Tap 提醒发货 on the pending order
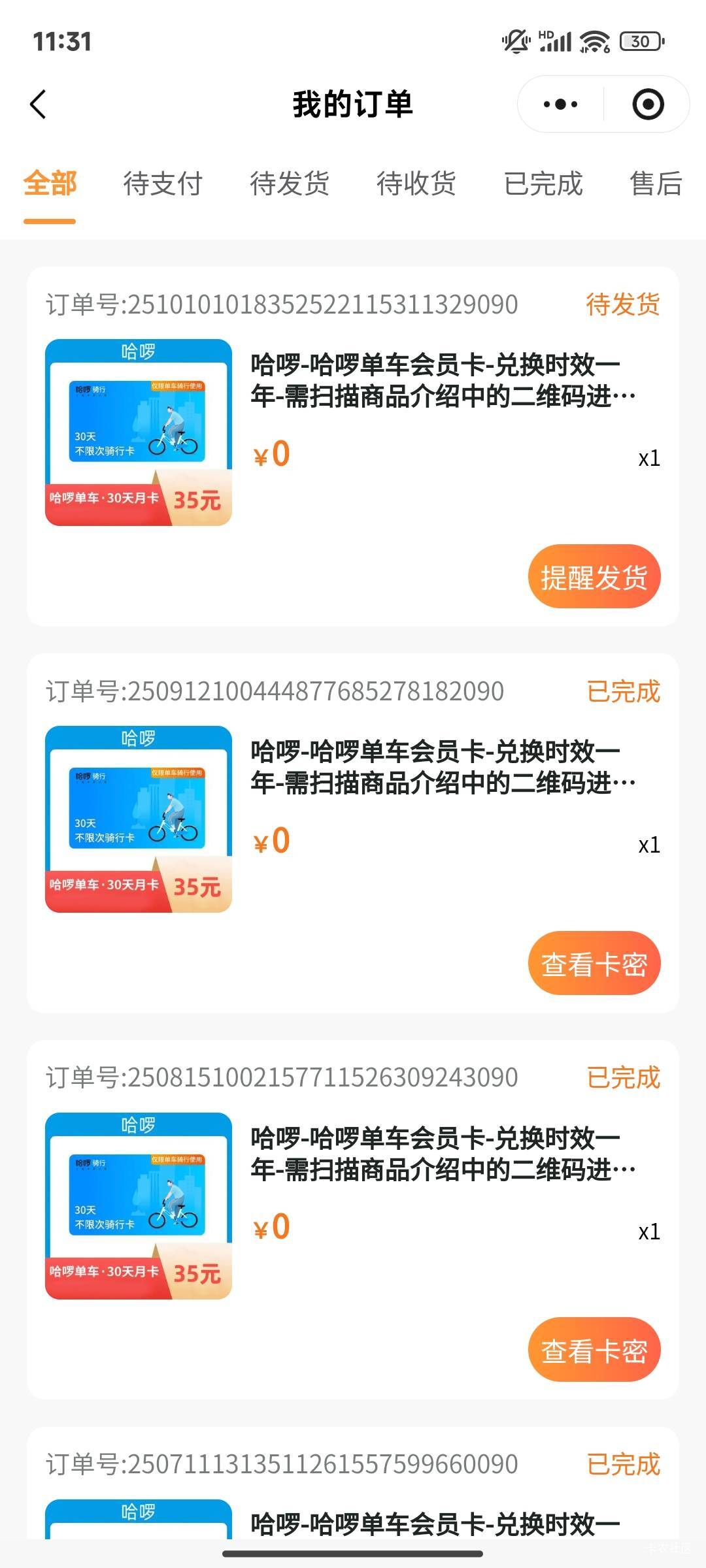Viewport: 706px width, 1568px height. pos(594,576)
